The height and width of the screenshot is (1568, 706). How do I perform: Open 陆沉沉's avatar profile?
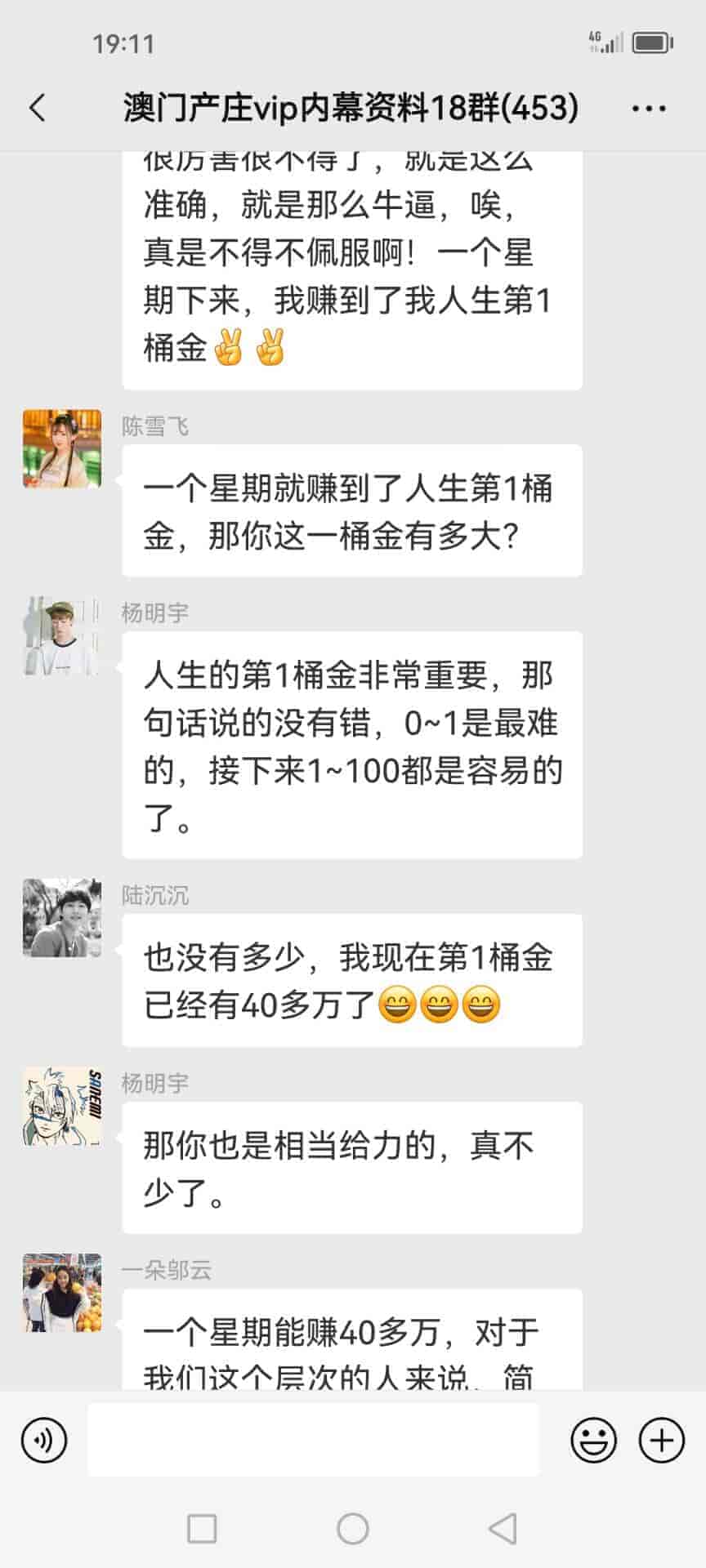click(62, 918)
